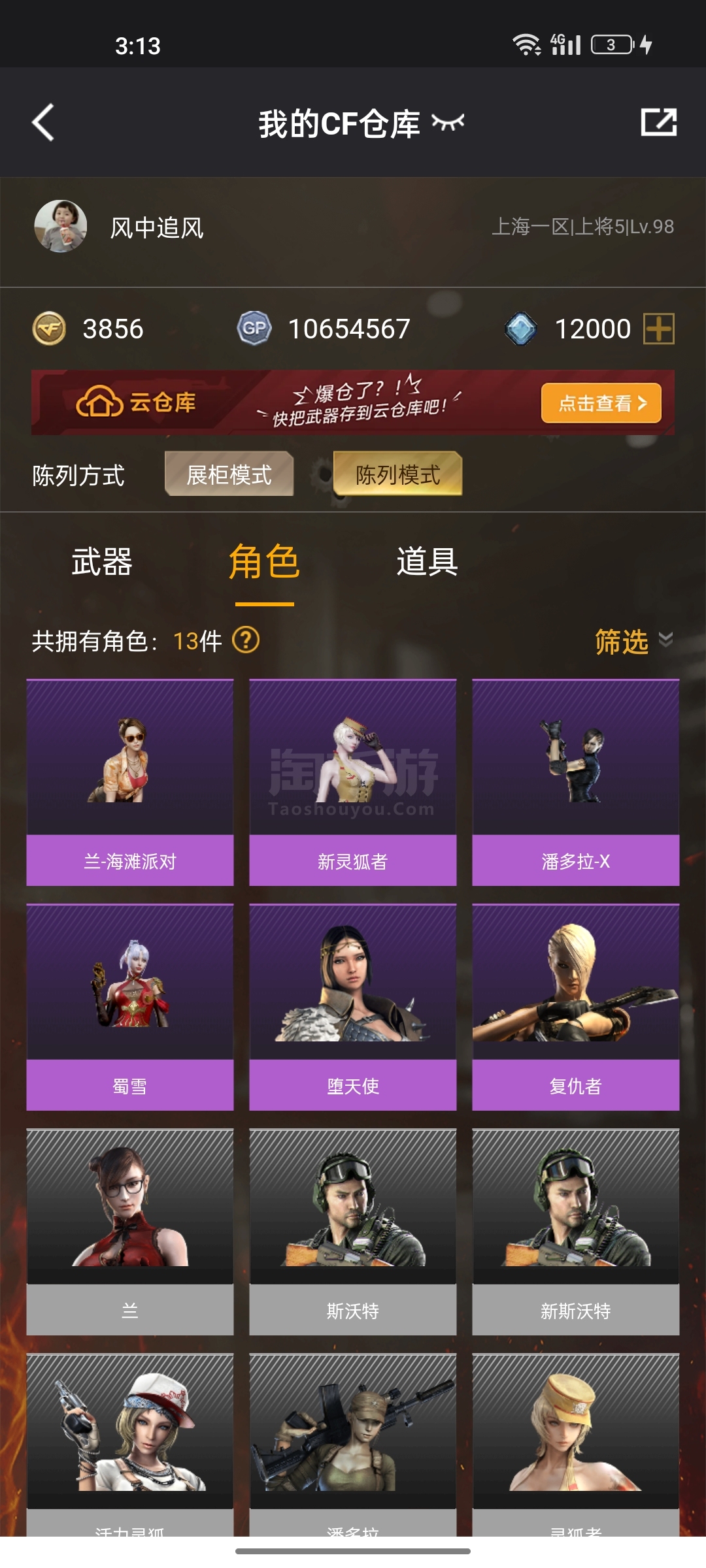Screen dimensions: 706x1568
Task: View the 潘多拉-X character card
Action: (575, 782)
